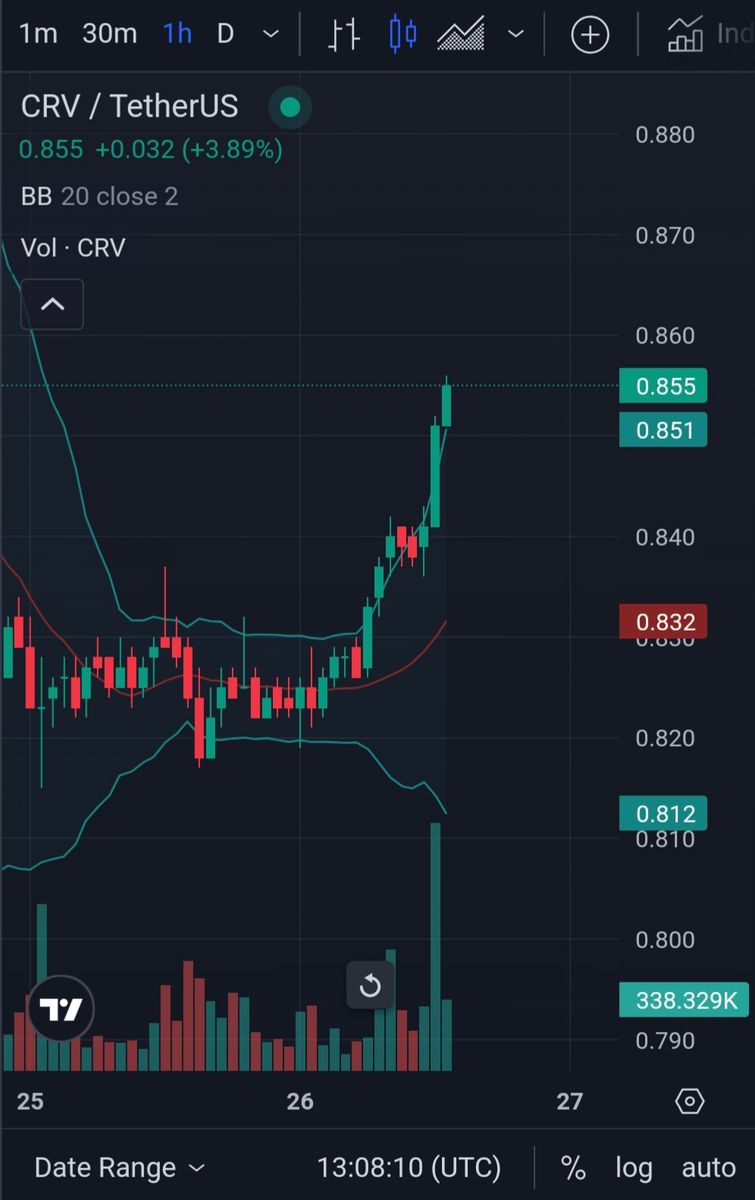This screenshot has width=755, height=1200.
Task: Expand the chart style dropdown
Action: tap(516, 34)
